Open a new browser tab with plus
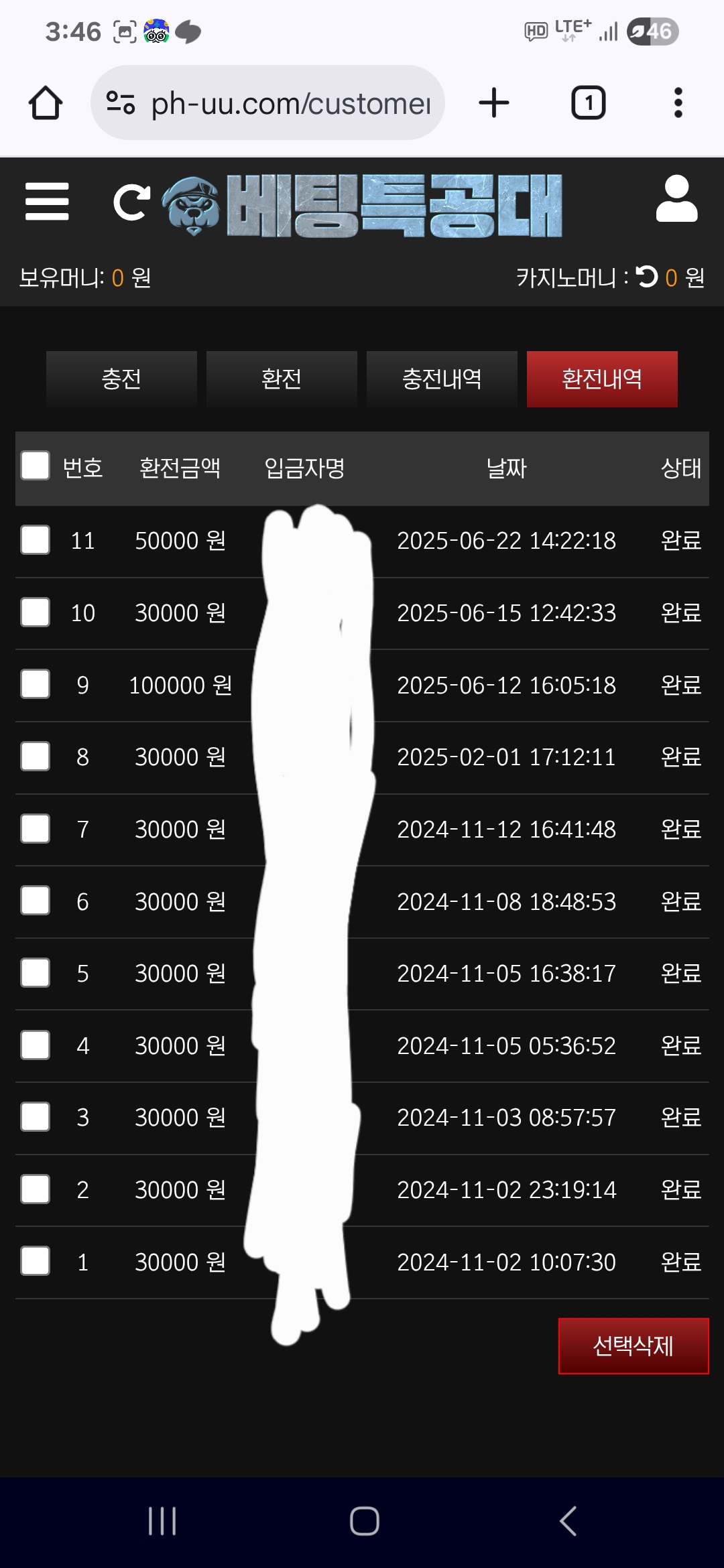The image size is (724, 1568). point(494,103)
